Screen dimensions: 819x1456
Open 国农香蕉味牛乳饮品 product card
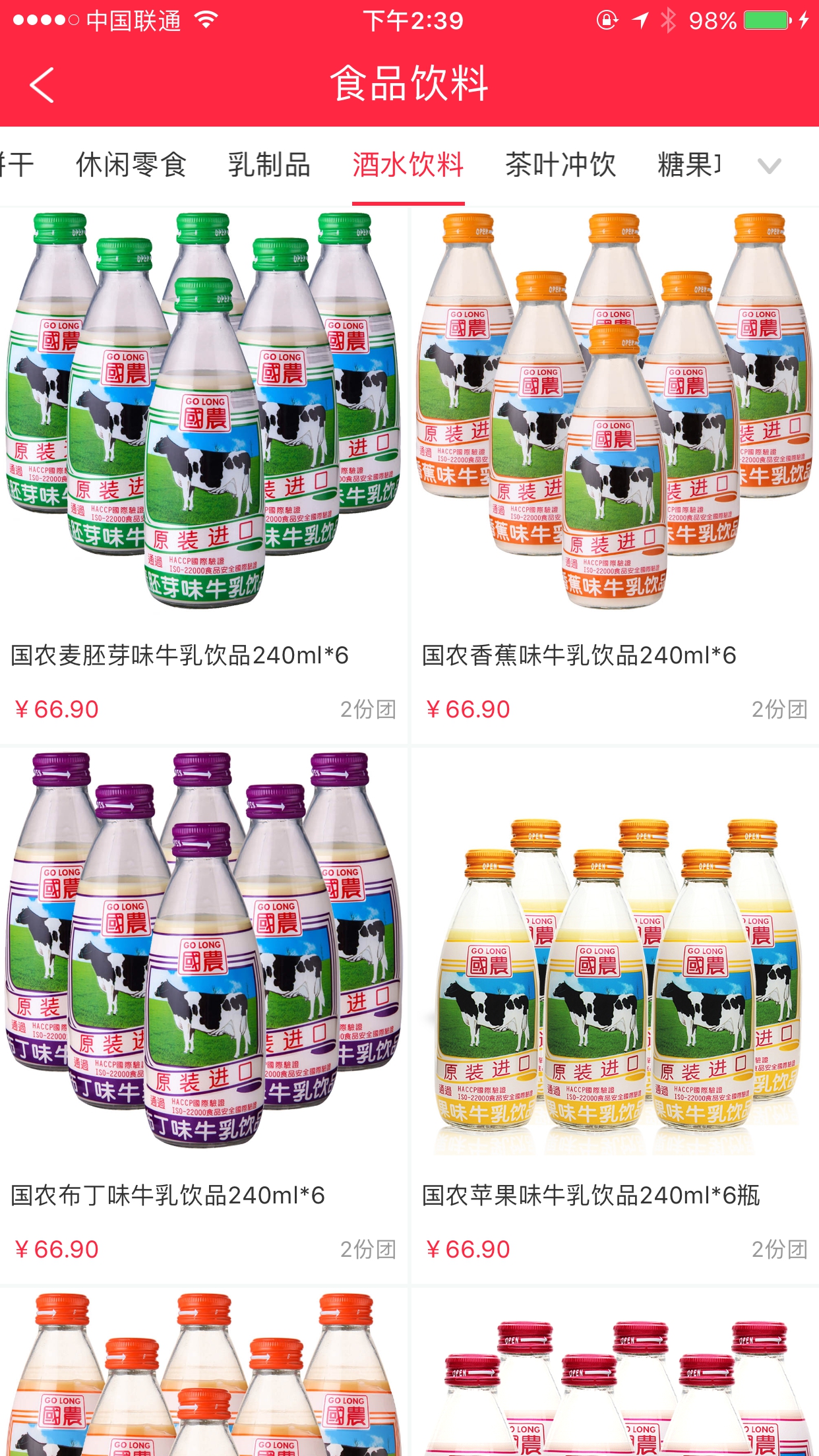pos(615,462)
